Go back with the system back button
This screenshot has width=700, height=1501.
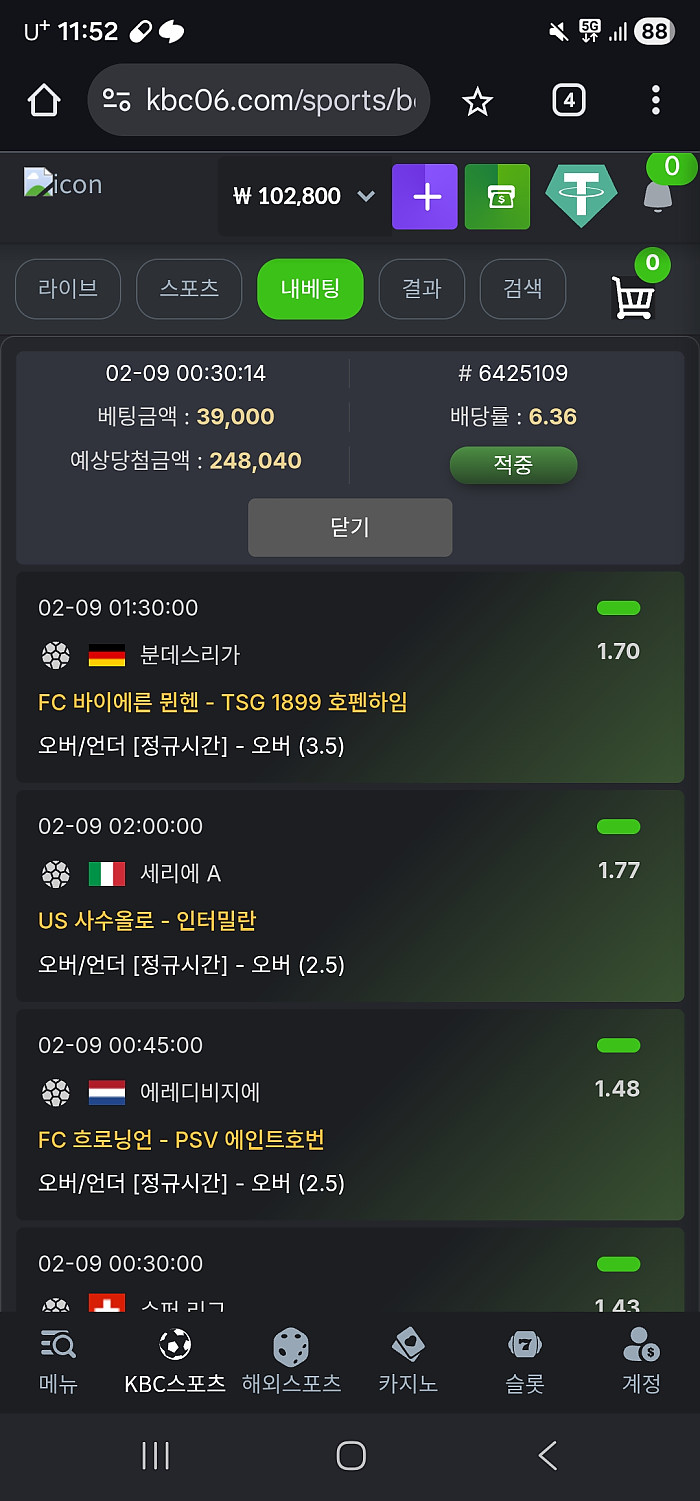pos(547,1455)
